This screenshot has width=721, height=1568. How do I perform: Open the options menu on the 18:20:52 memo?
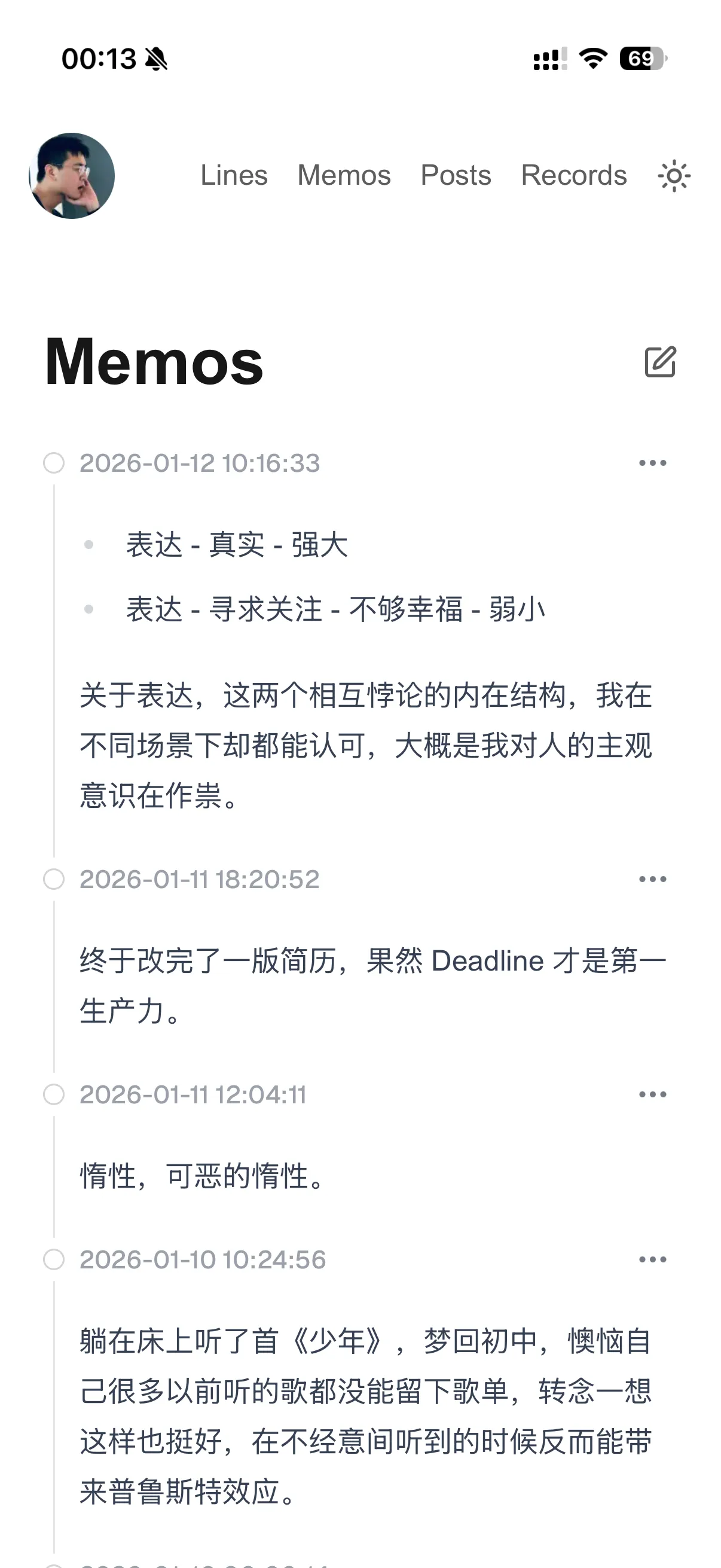(652, 878)
